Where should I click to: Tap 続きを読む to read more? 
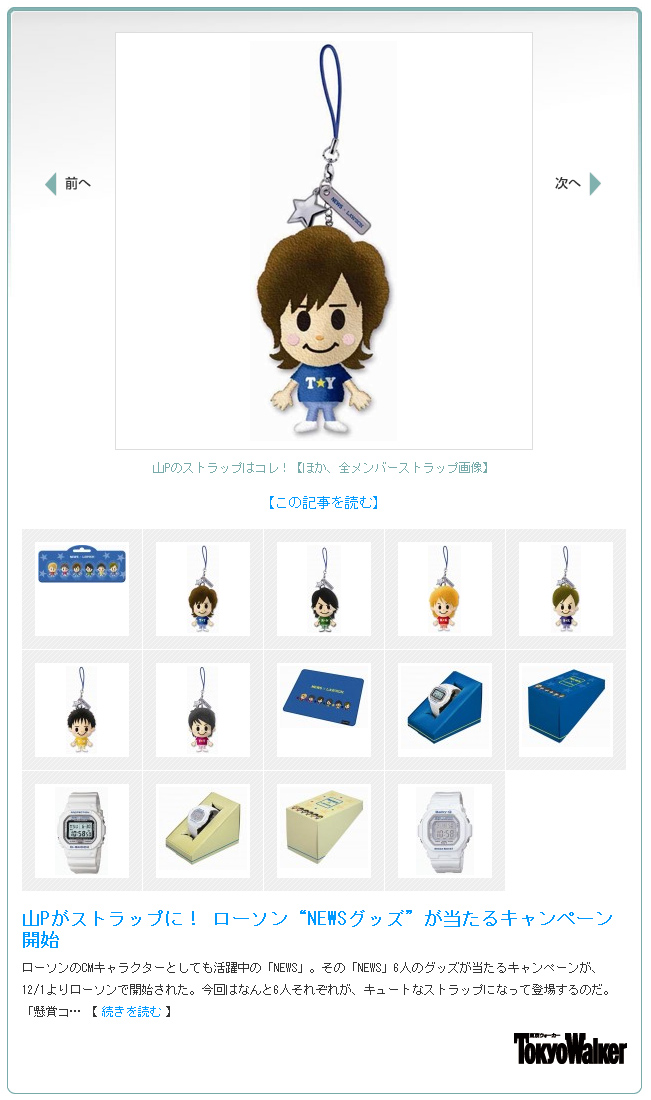pos(131,1011)
